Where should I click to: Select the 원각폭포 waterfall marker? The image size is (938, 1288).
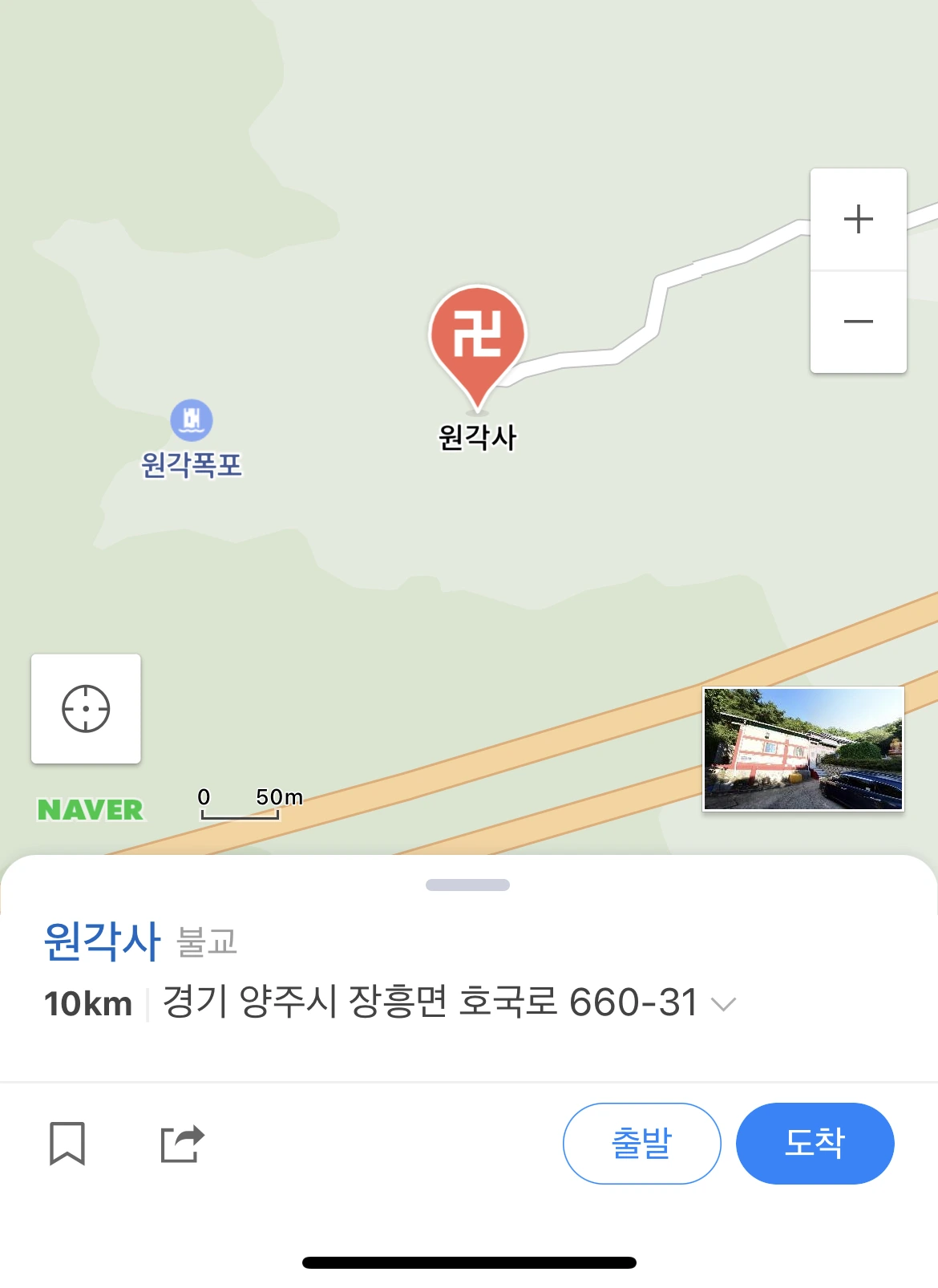point(192,420)
